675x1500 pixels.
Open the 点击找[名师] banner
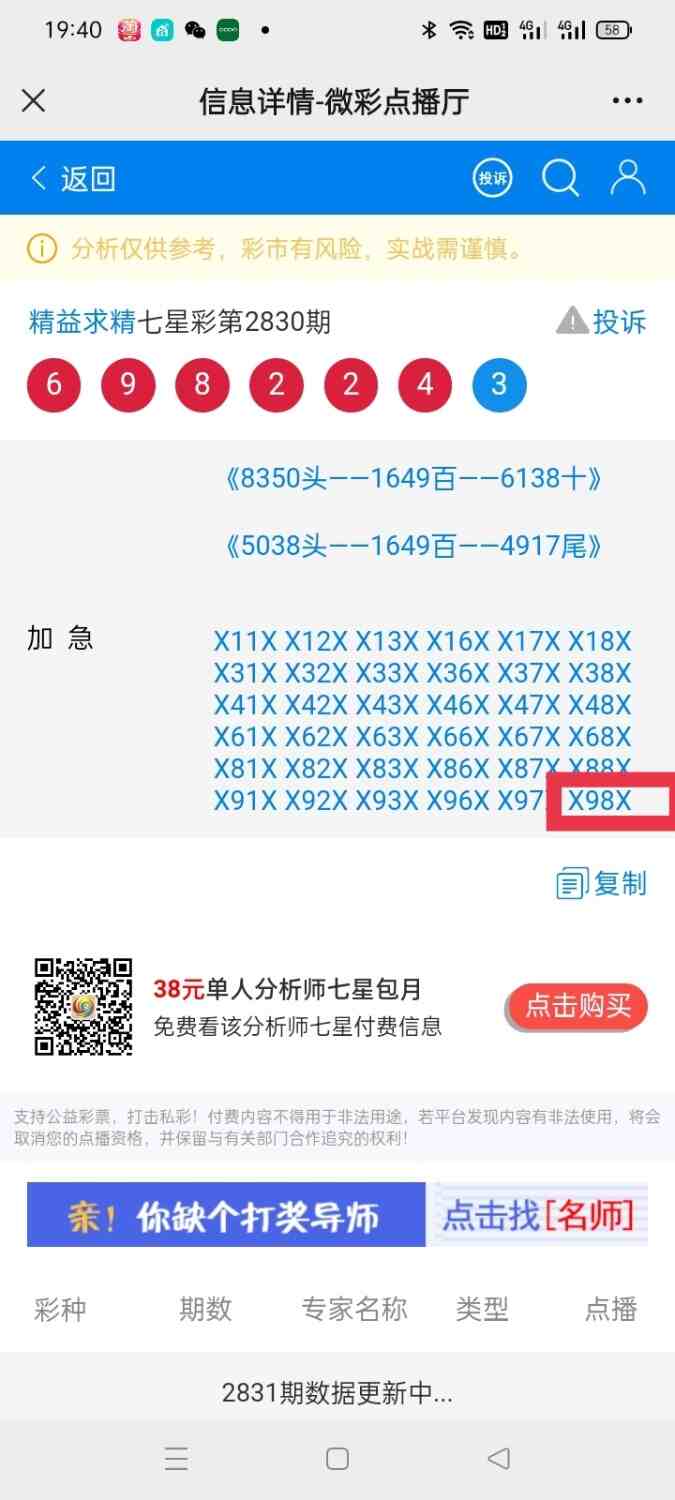pos(537,1215)
